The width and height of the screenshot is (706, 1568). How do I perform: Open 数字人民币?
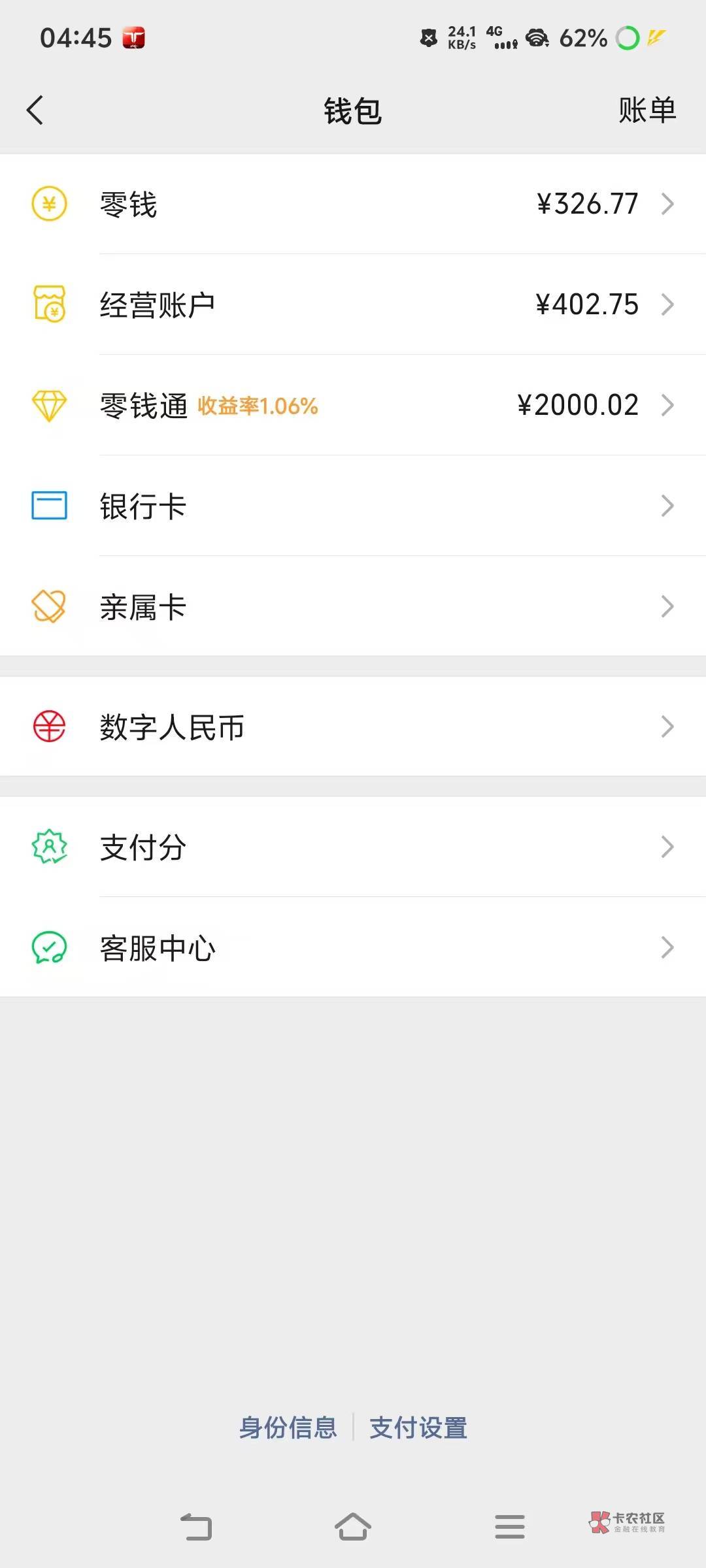point(353,727)
